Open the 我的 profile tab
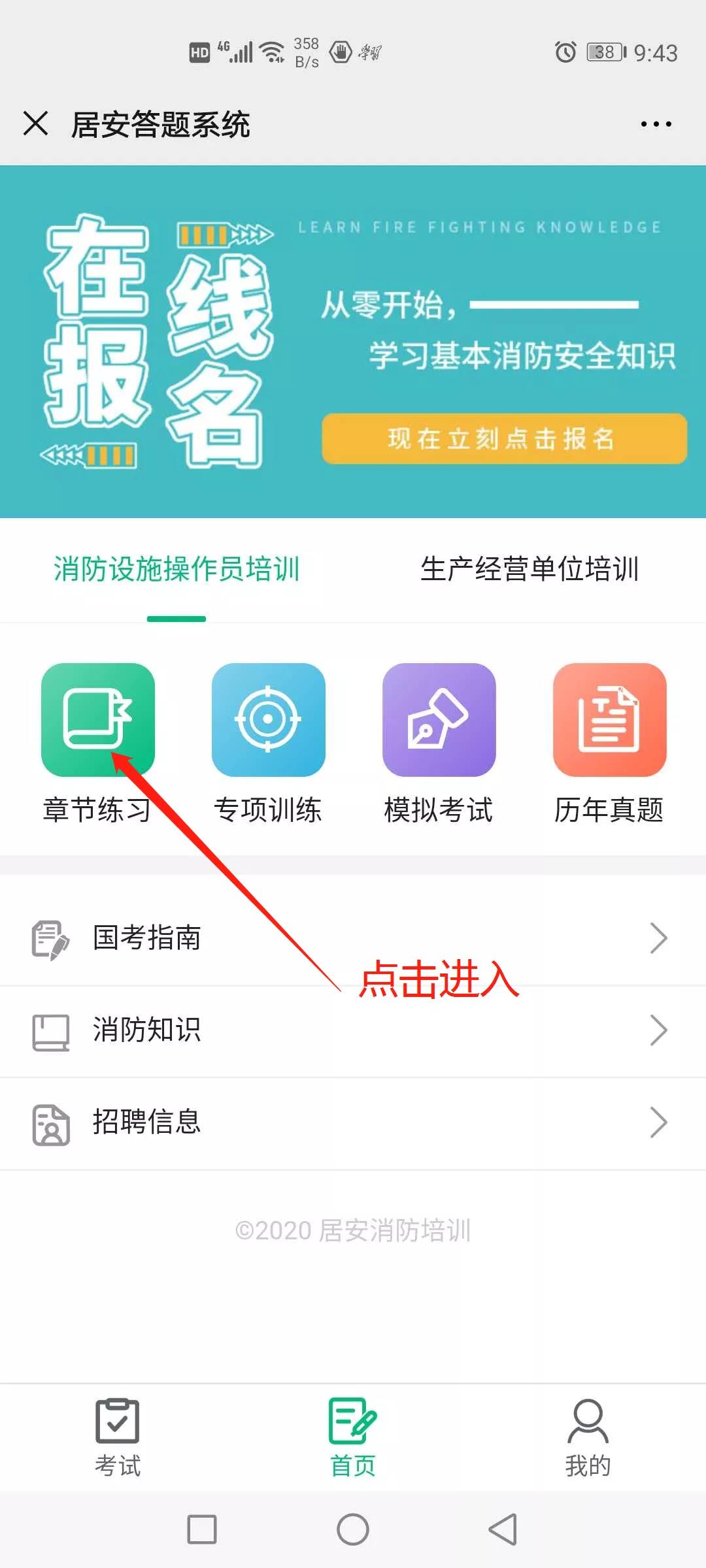Image resolution: width=706 pixels, height=1568 pixels. click(x=588, y=1437)
